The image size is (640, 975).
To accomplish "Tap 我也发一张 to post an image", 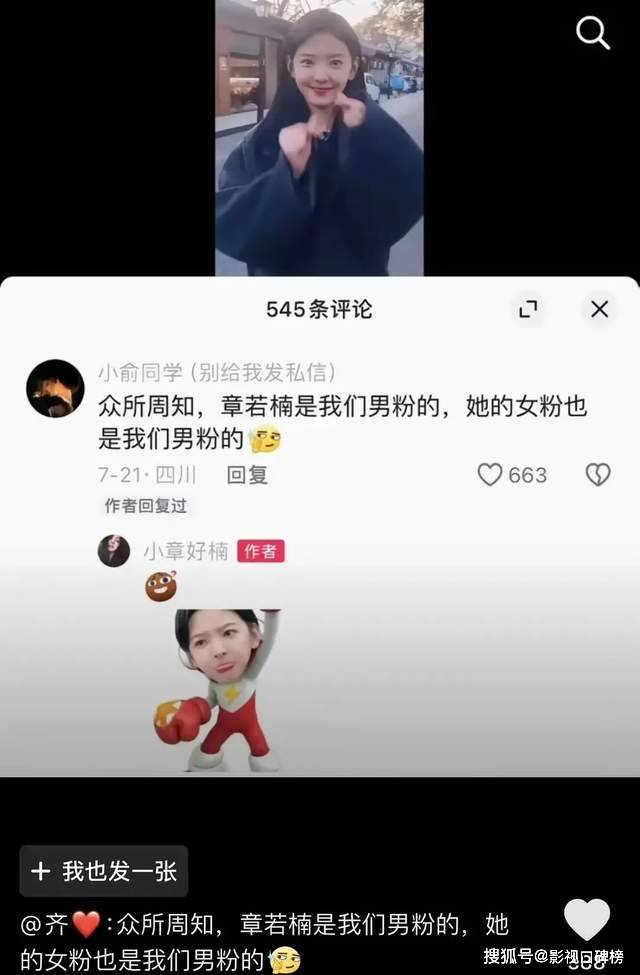I will coord(104,871).
